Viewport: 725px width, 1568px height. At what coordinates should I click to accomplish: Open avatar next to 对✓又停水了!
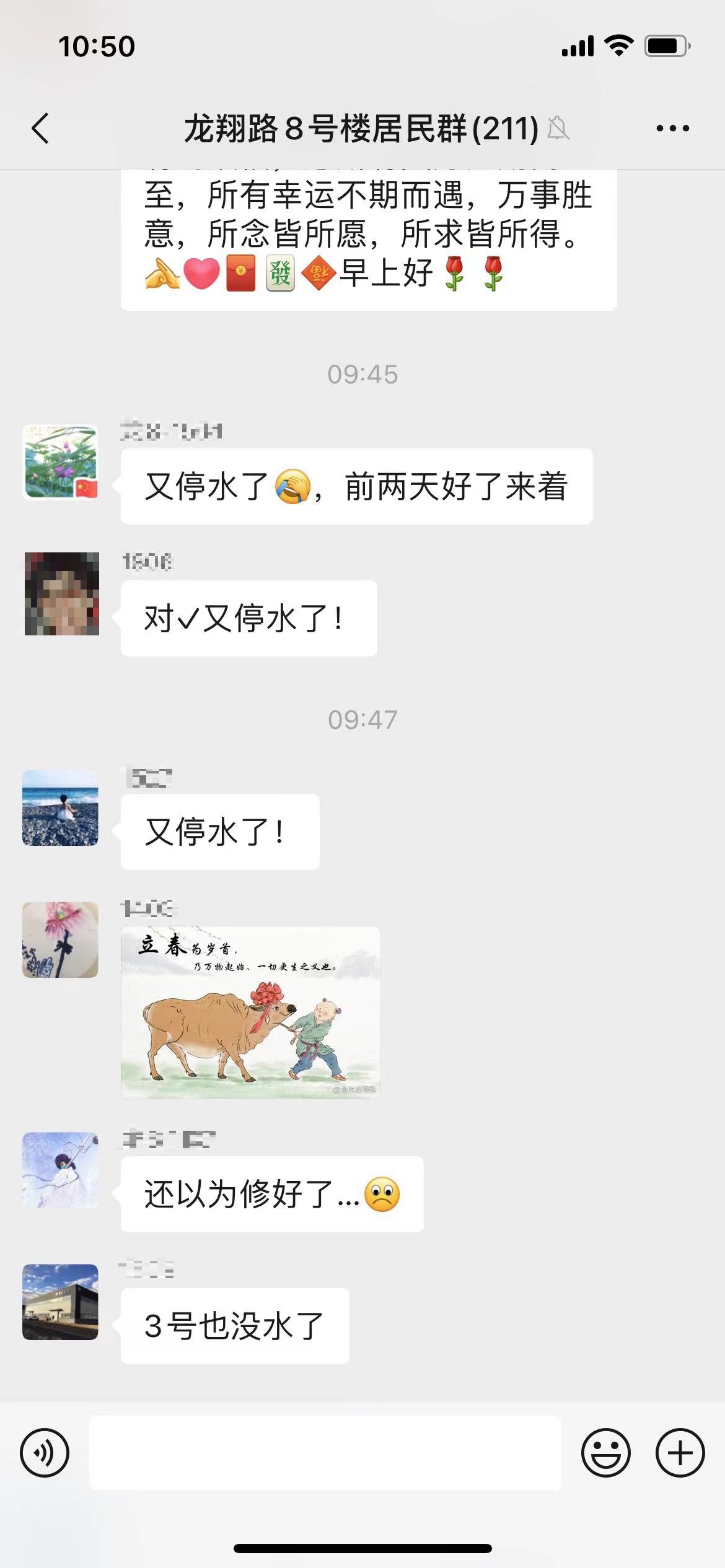point(61,593)
